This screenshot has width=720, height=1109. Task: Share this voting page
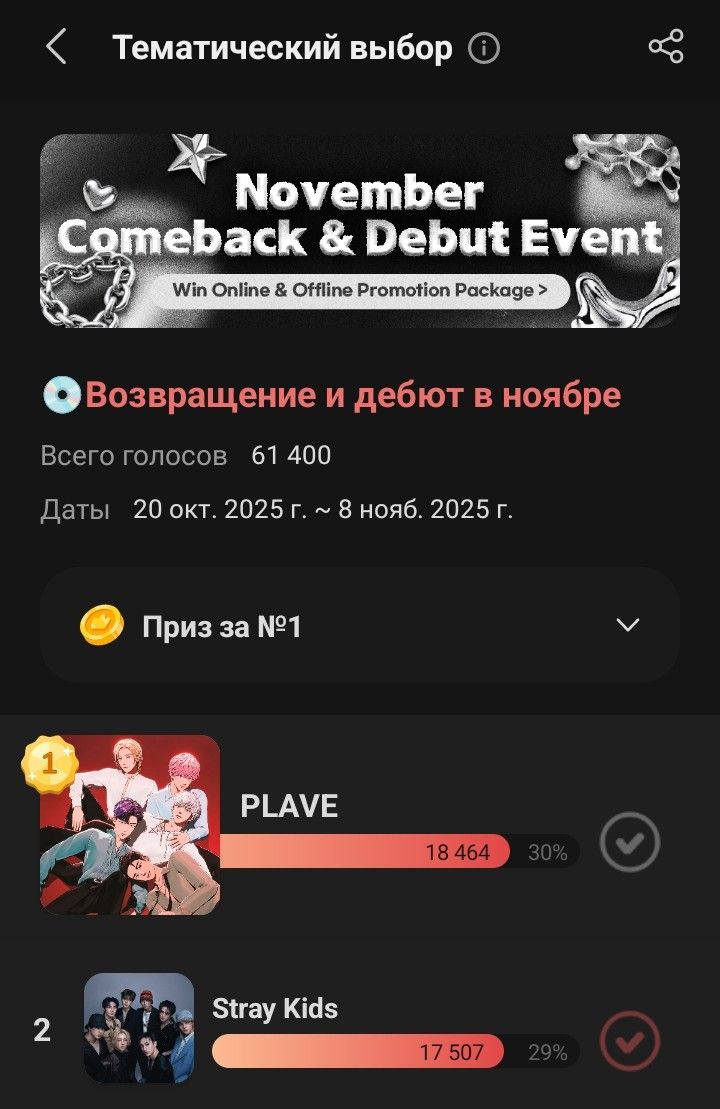[x=665, y=47]
